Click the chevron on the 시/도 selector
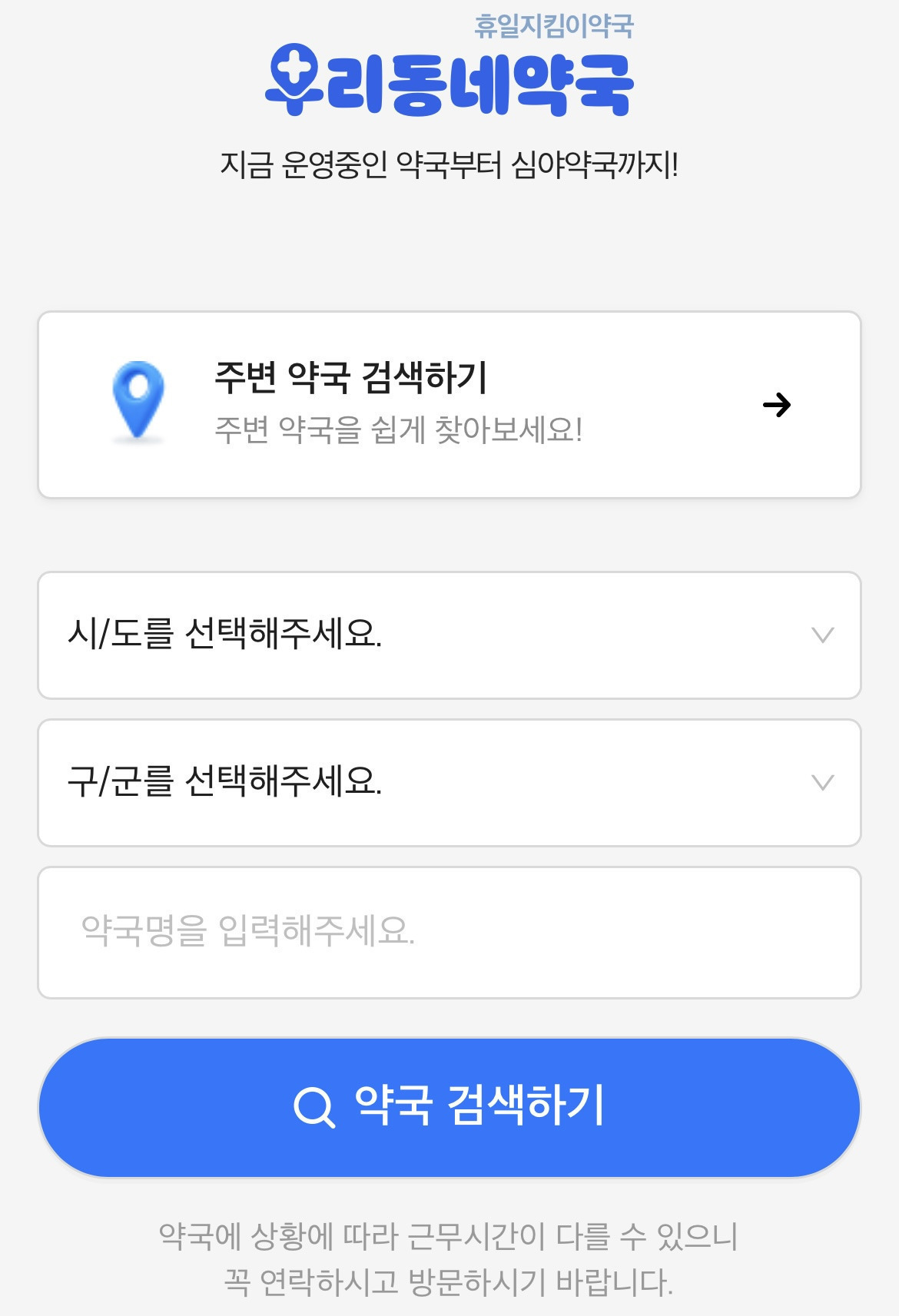Screen dimensions: 899x1316 [x=819, y=631]
